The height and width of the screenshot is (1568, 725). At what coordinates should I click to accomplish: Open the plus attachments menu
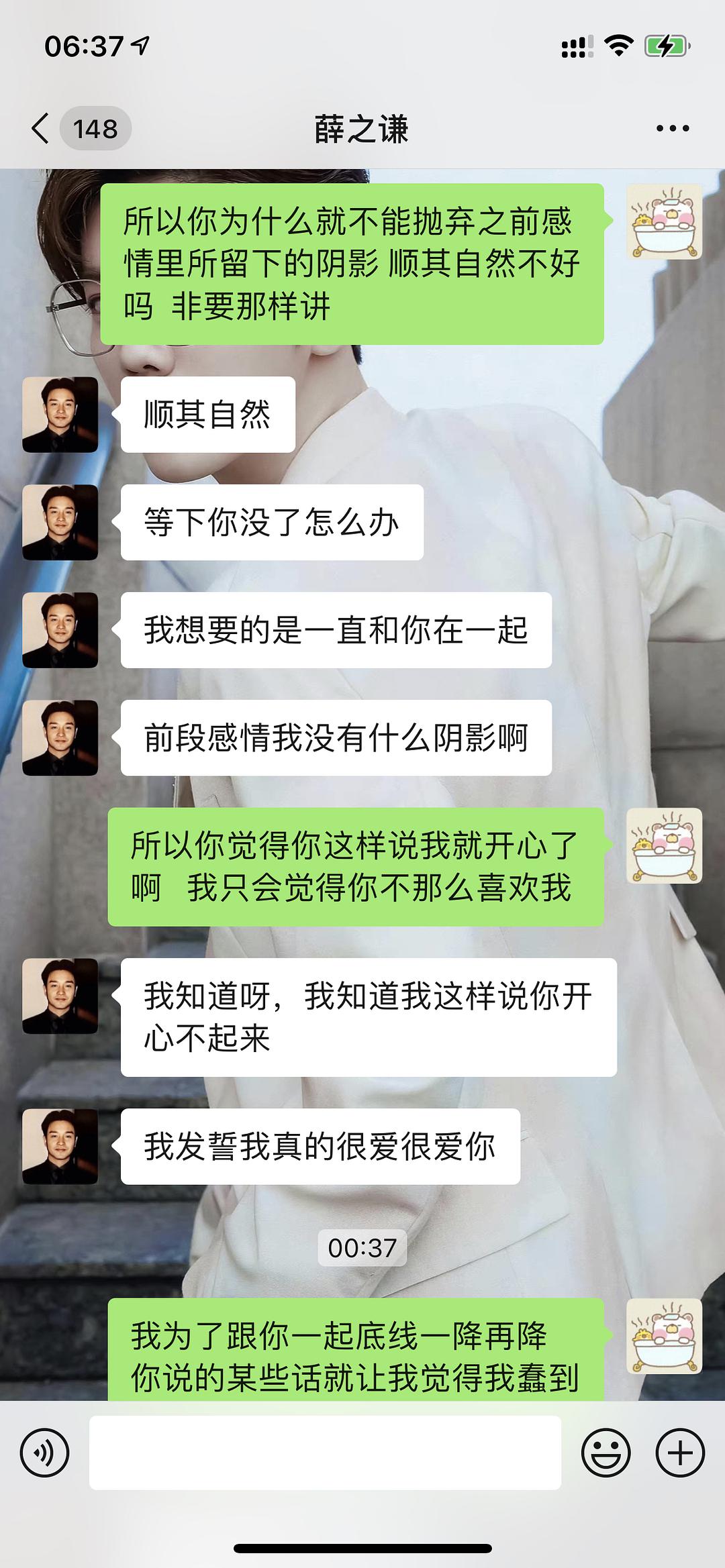point(679,1453)
